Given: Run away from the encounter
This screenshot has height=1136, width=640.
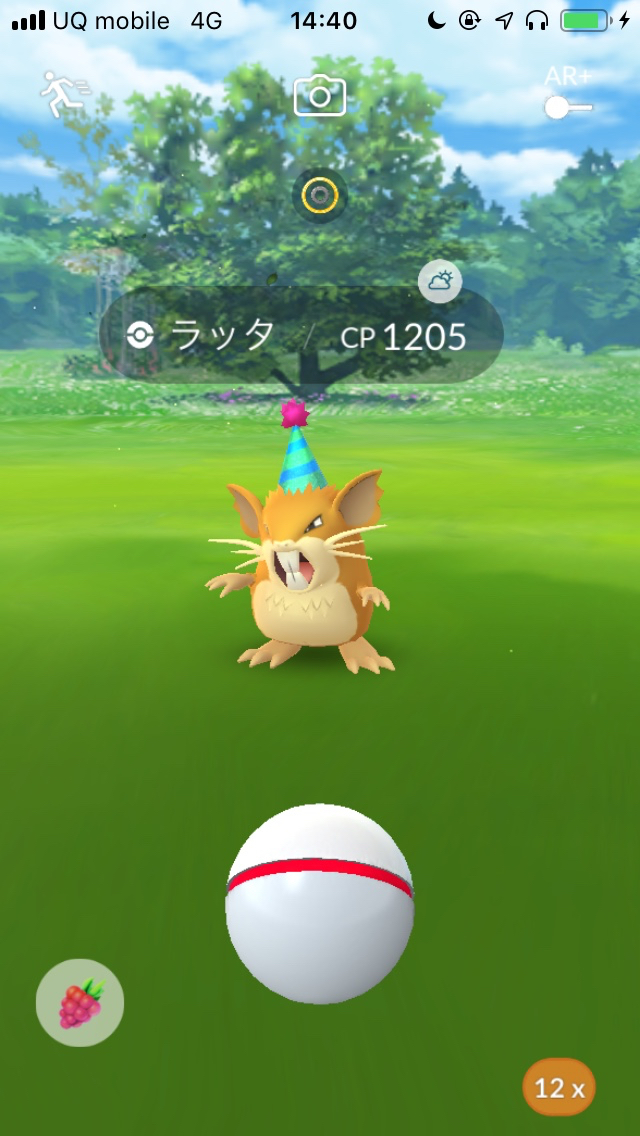Looking at the screenshot, I should coord(64,93).
